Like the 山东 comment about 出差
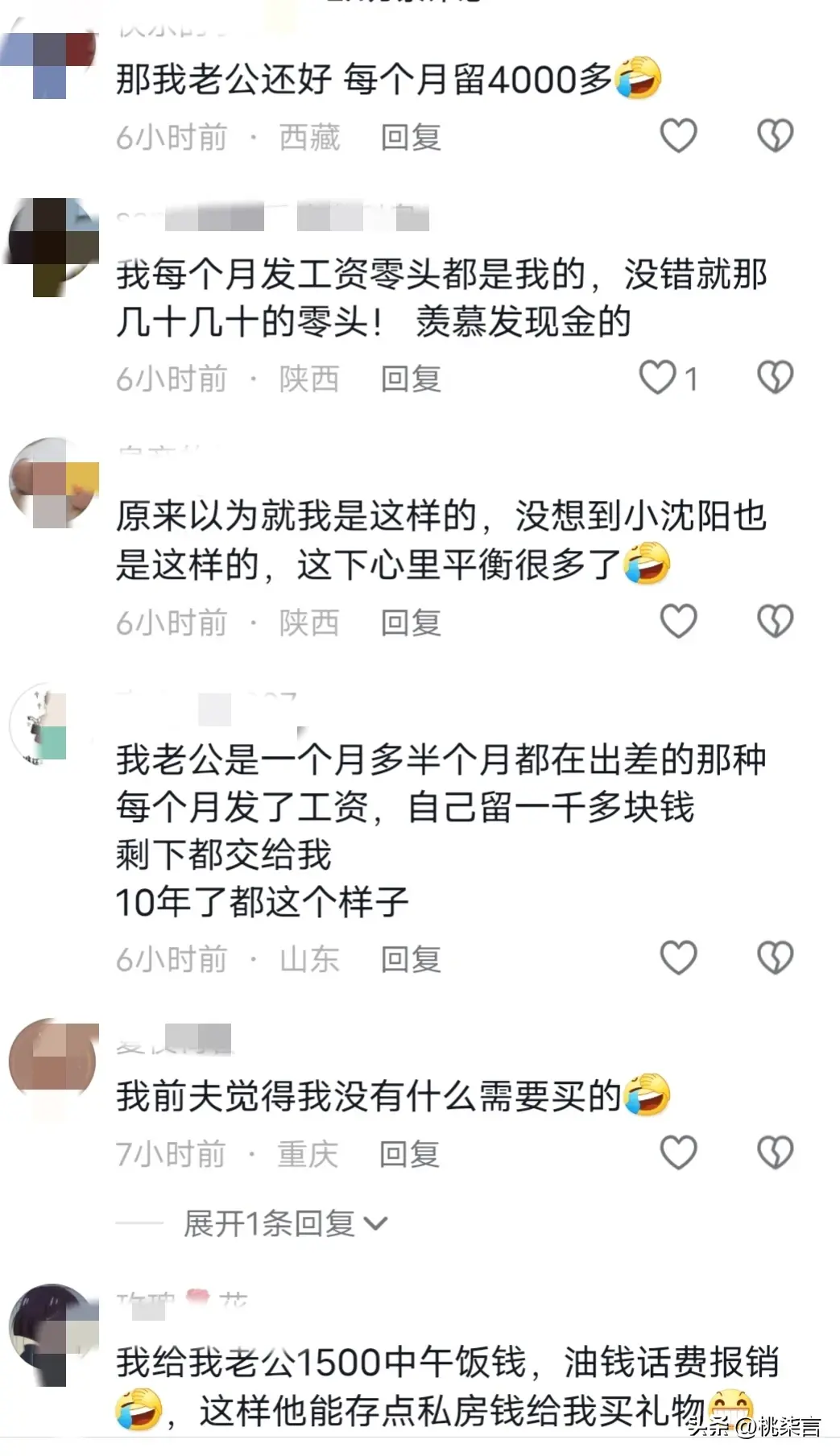The image size is (840, 1456). point(678,958)
